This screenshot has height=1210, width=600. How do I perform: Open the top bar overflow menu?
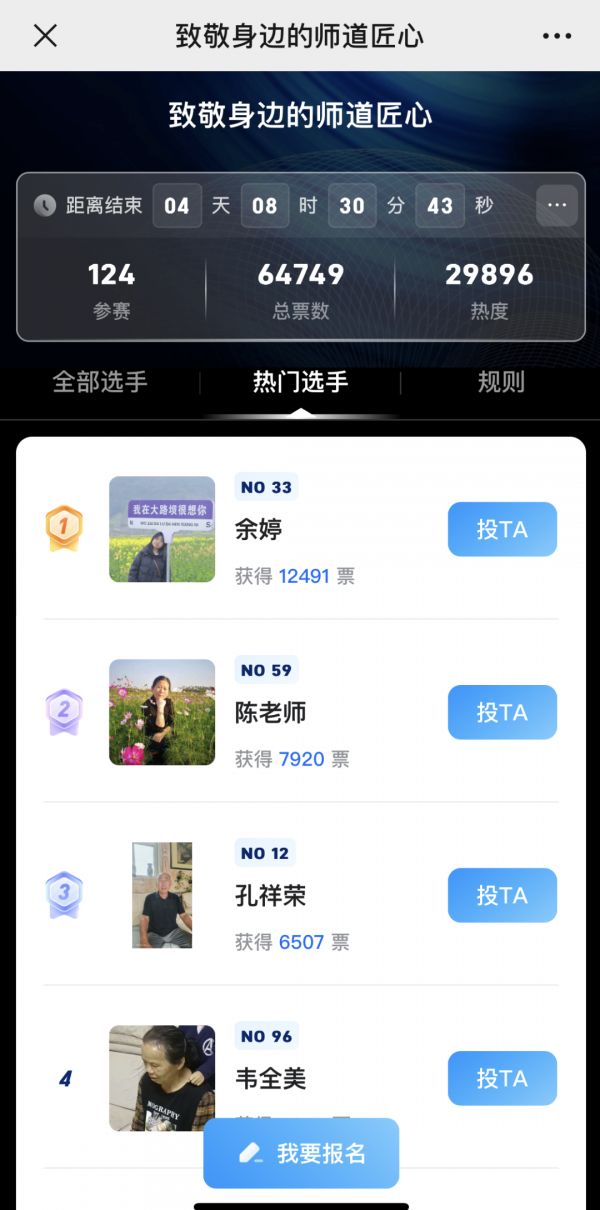pos(557,36)
